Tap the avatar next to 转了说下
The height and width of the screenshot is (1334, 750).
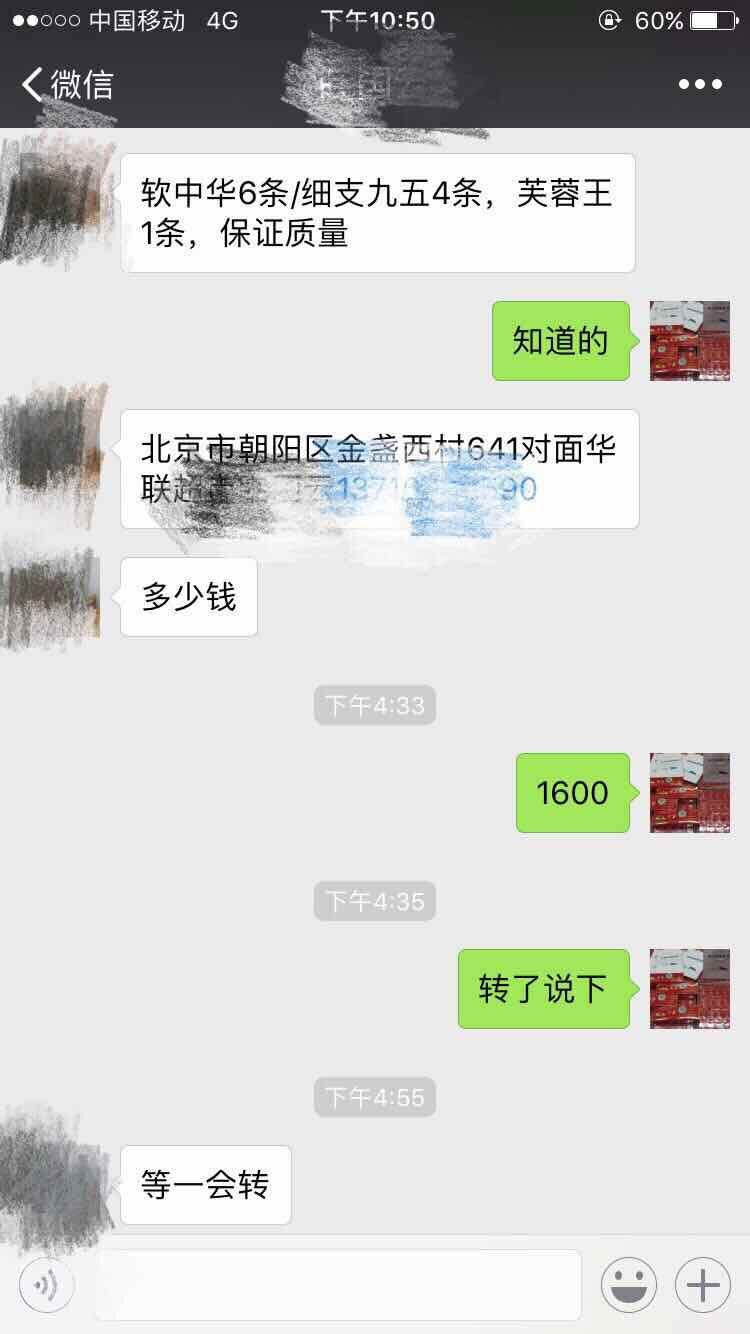coord(690,988)
